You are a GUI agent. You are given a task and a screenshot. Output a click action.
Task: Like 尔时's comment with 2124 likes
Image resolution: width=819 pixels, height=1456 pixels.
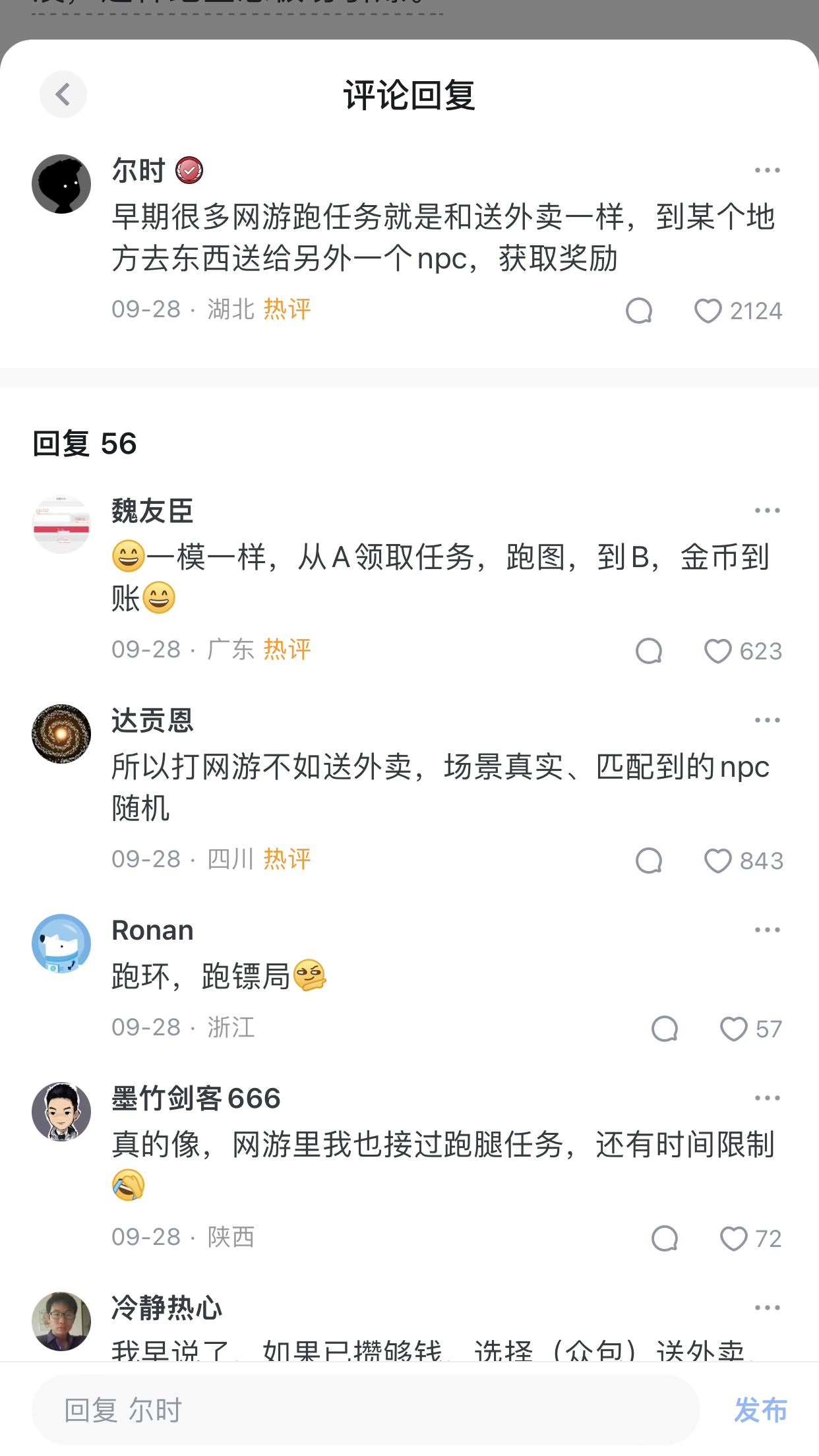click(x=708, y=311)
